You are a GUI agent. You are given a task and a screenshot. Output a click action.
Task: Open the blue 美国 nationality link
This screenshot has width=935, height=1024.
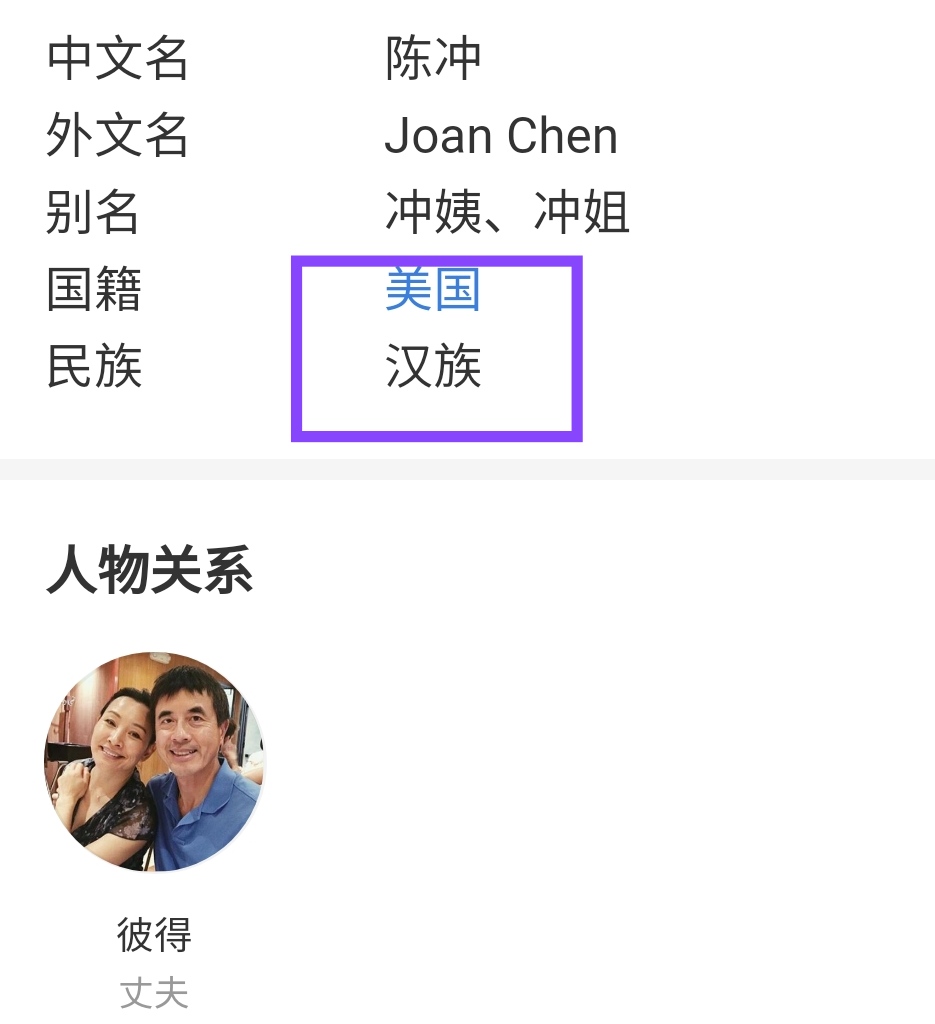click(433, 291)
